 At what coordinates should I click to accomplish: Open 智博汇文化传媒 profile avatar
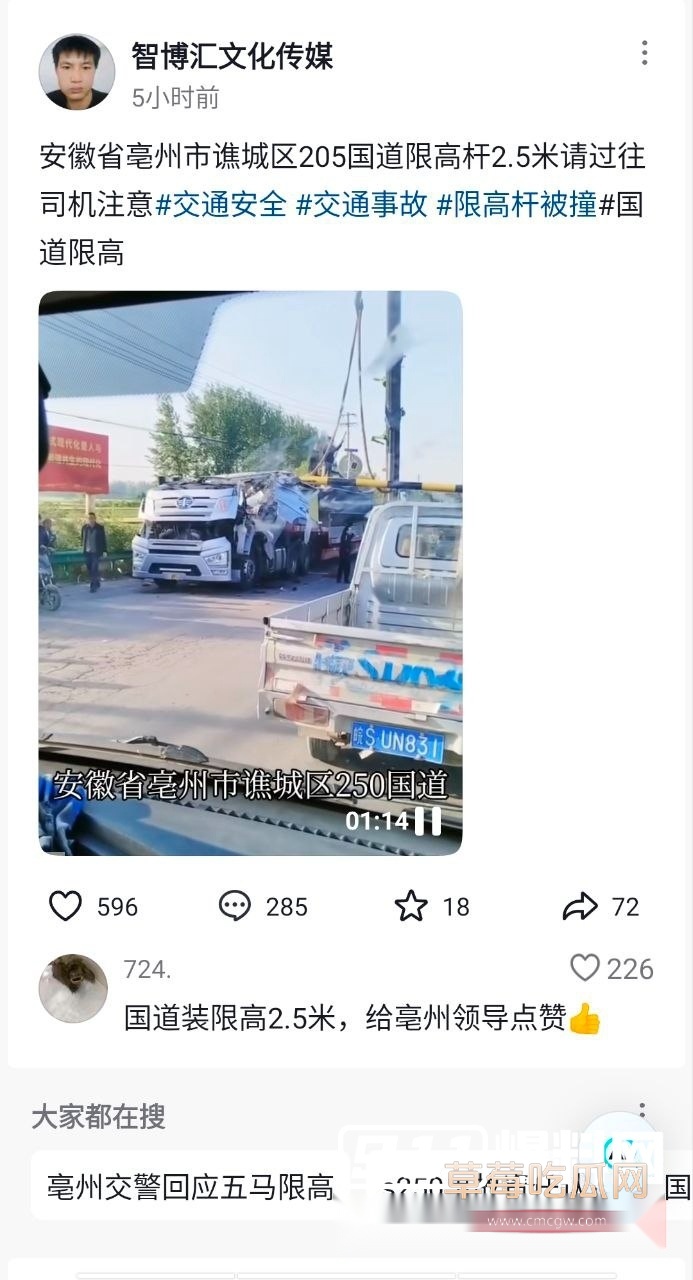click(x=76, y=72)
